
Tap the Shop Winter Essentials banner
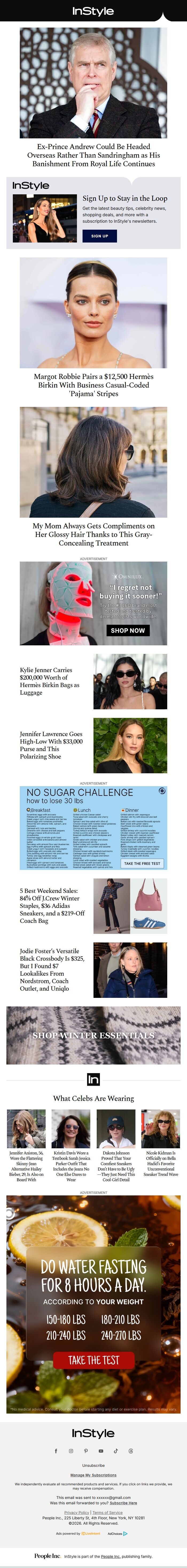point(93,1035)
